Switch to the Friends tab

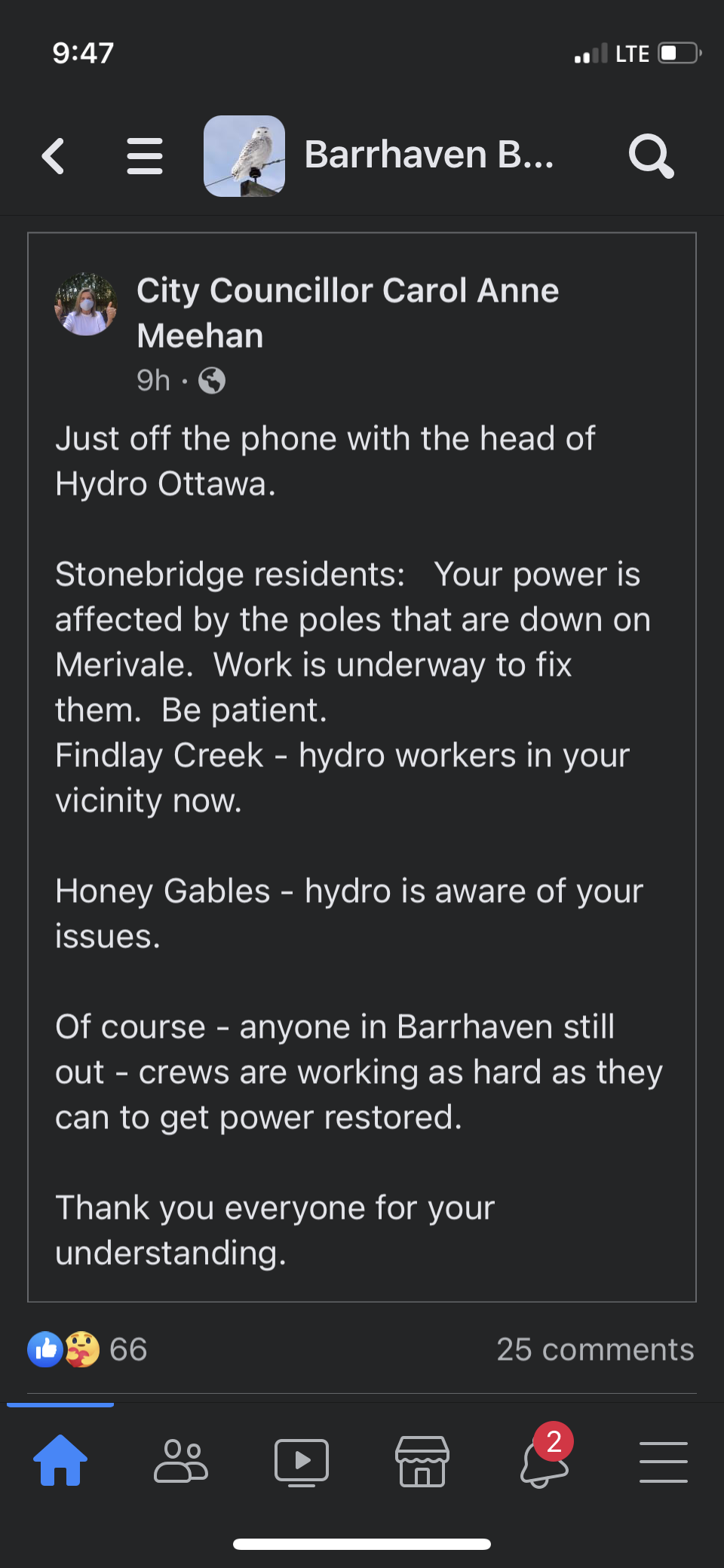[x=181, y=1461]
